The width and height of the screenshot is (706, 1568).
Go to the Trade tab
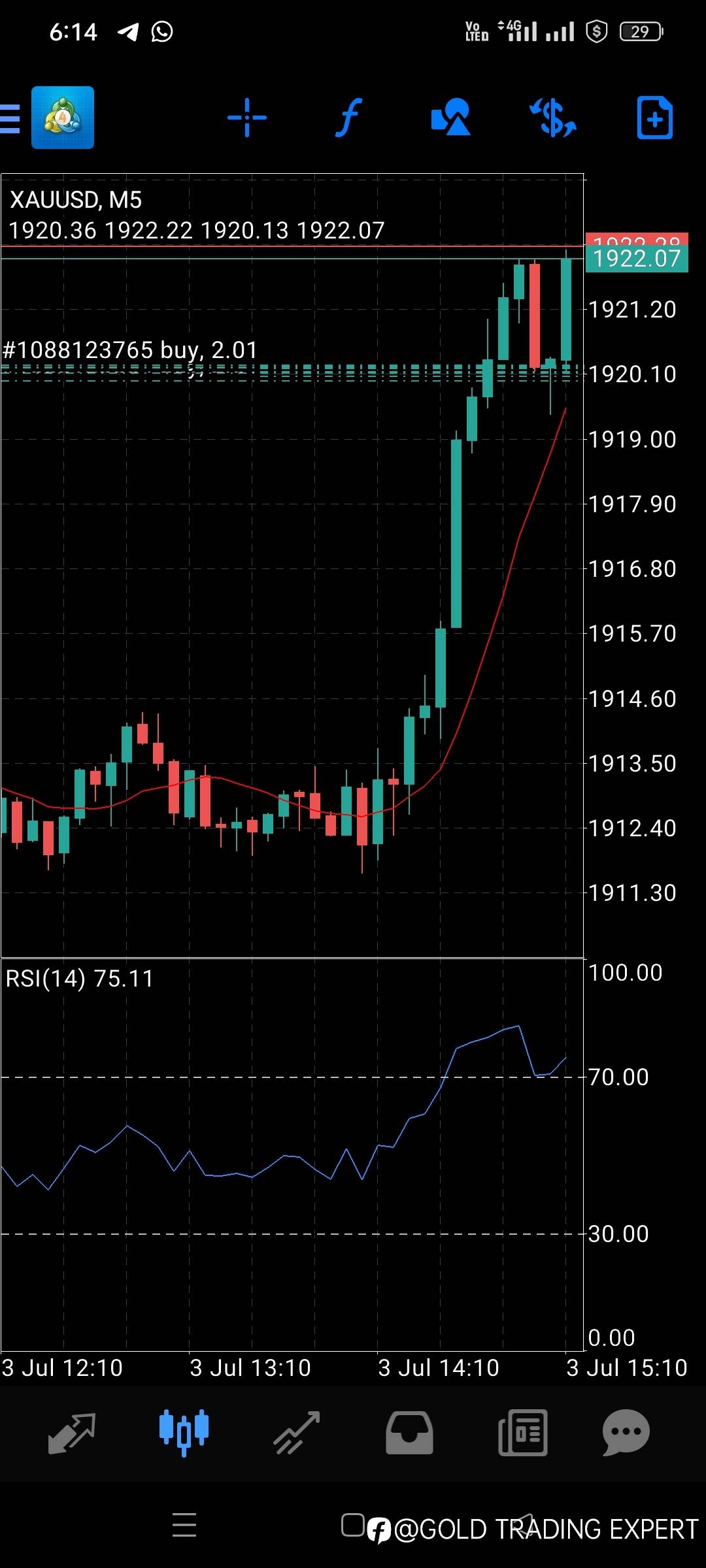pyautogui.click(x=297, y=1433)
